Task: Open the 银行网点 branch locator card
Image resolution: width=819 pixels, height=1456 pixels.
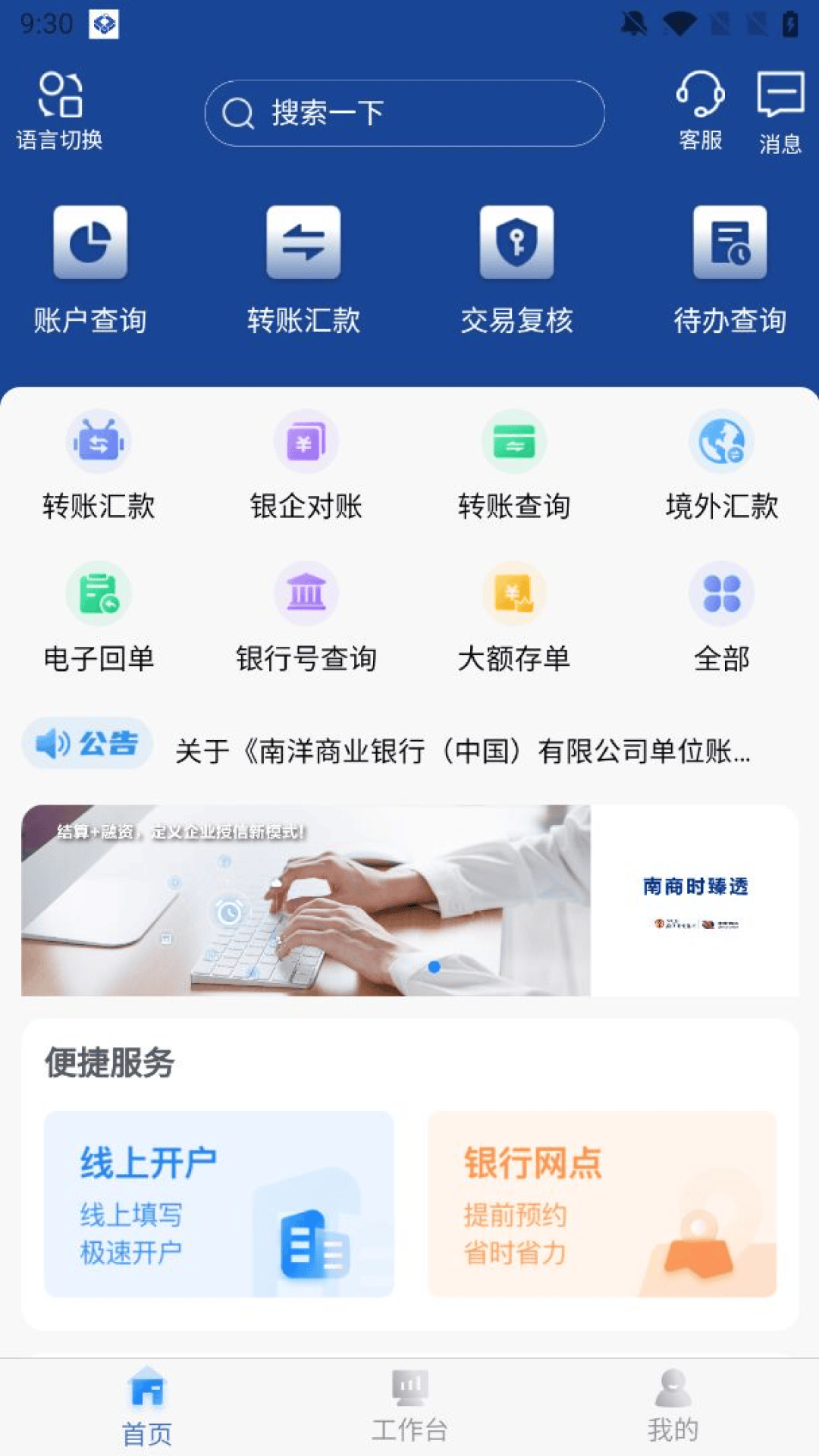Action: pos(602,1204)
